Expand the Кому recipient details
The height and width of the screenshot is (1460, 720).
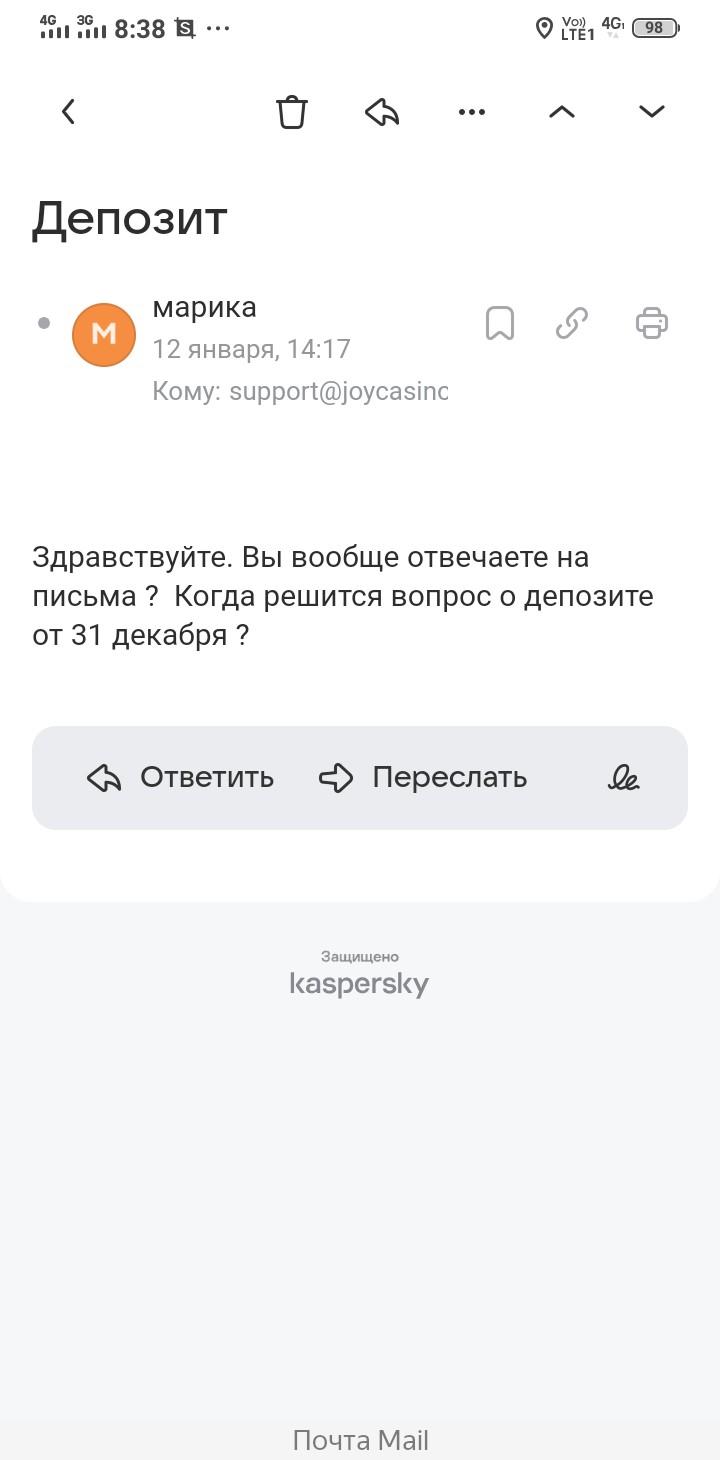(x=300, y=391)
